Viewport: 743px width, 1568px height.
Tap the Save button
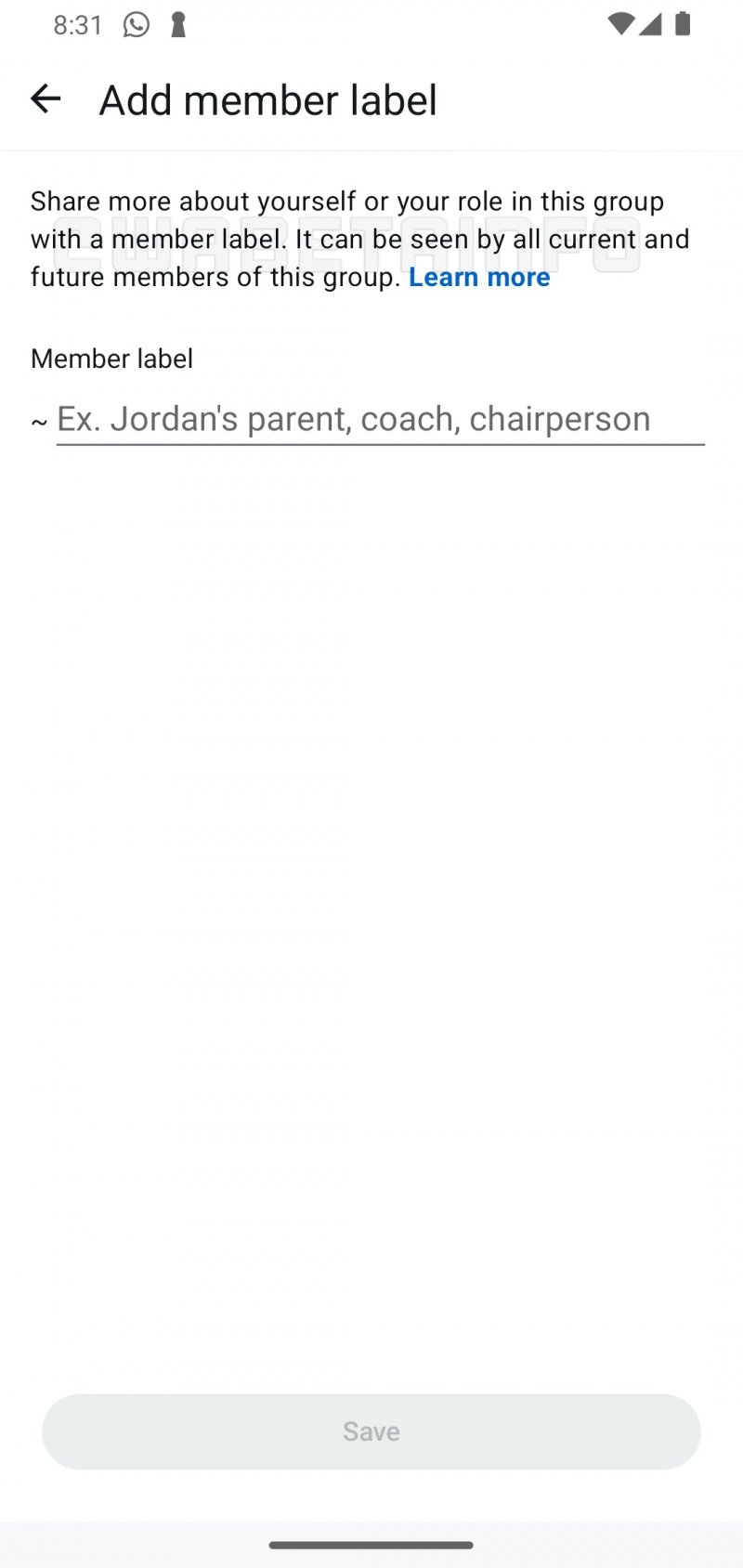(x=371, y=1431)
